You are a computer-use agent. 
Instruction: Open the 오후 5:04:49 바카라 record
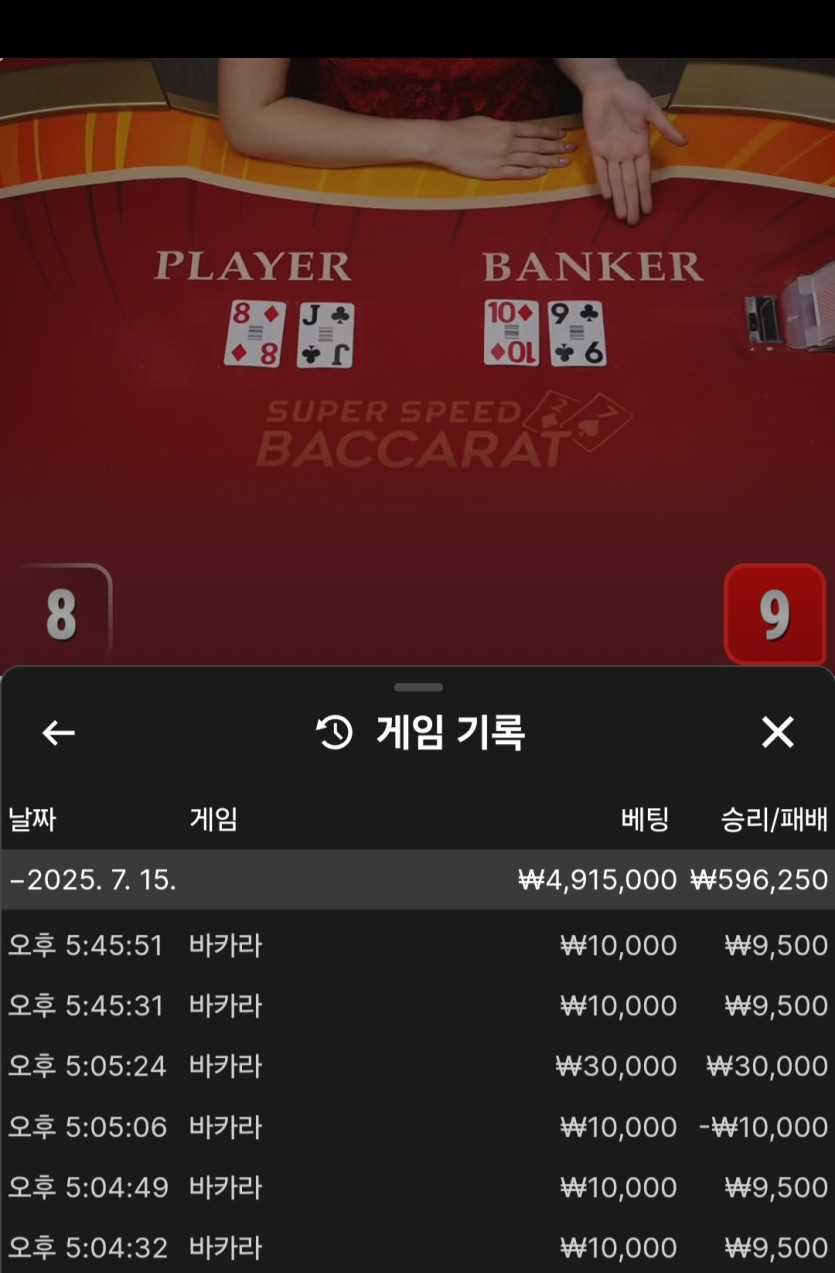(x=417, y=1187)
